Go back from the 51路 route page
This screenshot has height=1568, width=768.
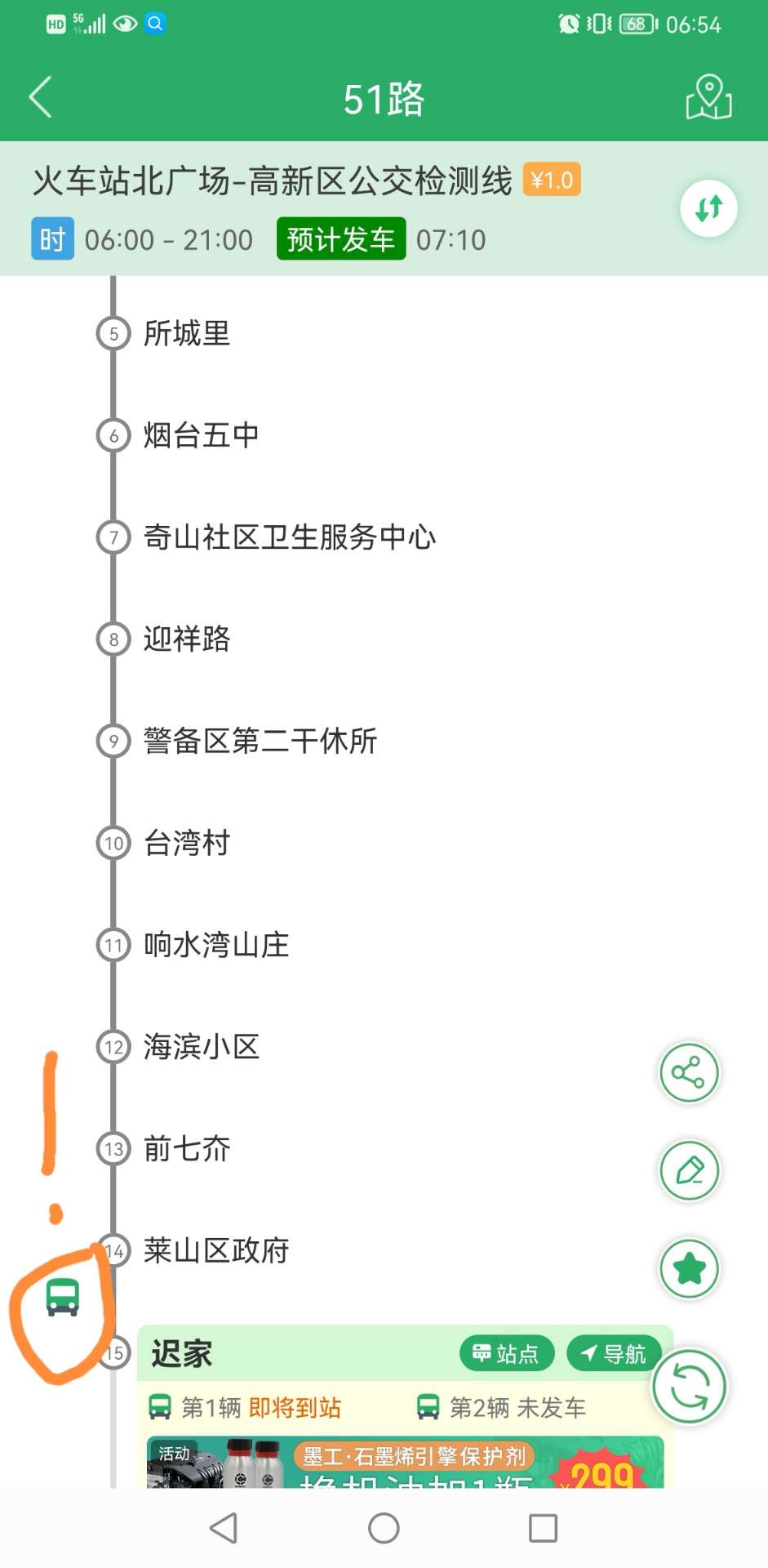[41, 98]
